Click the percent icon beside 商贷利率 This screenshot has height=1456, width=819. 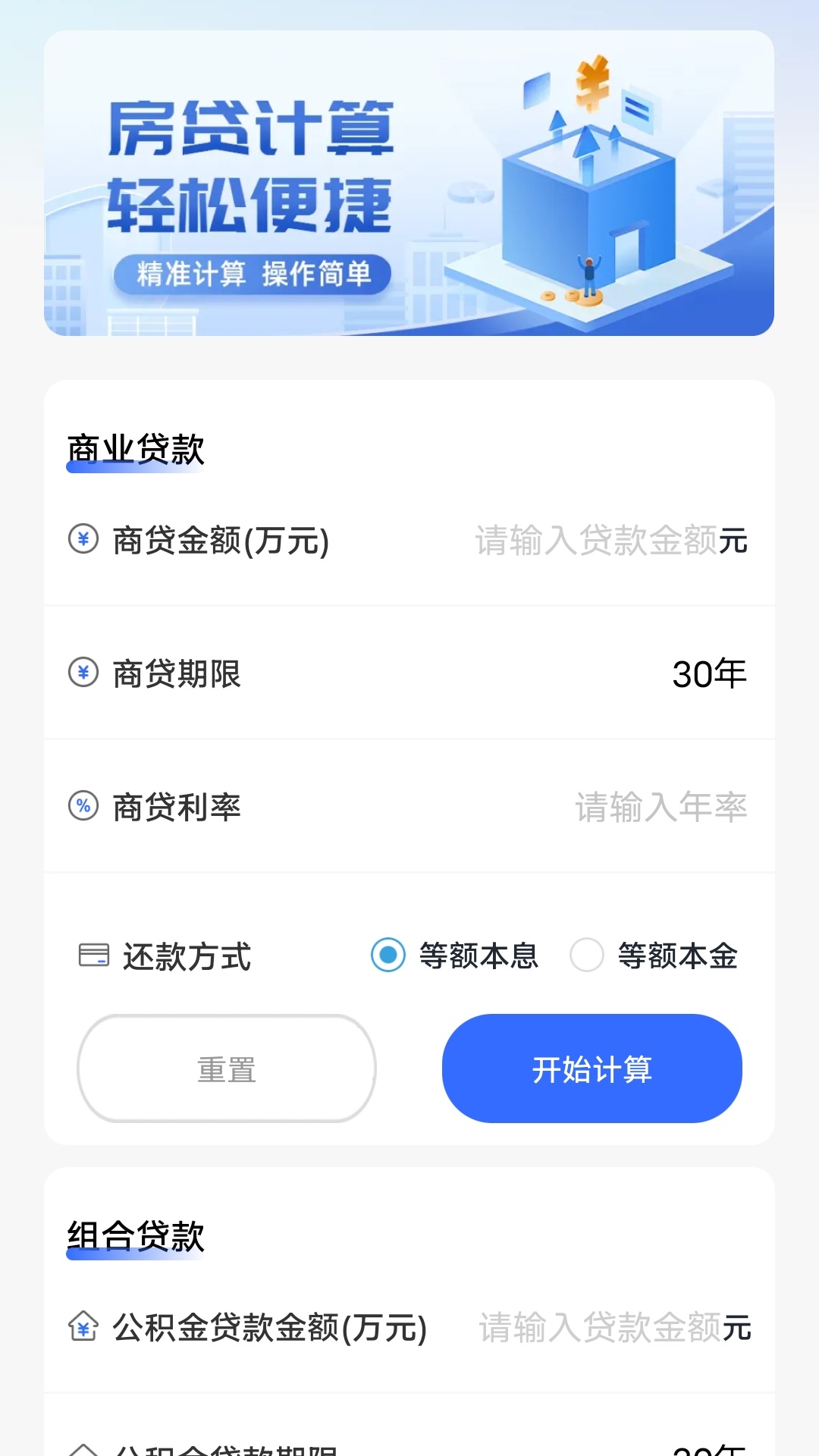point(84,805)
